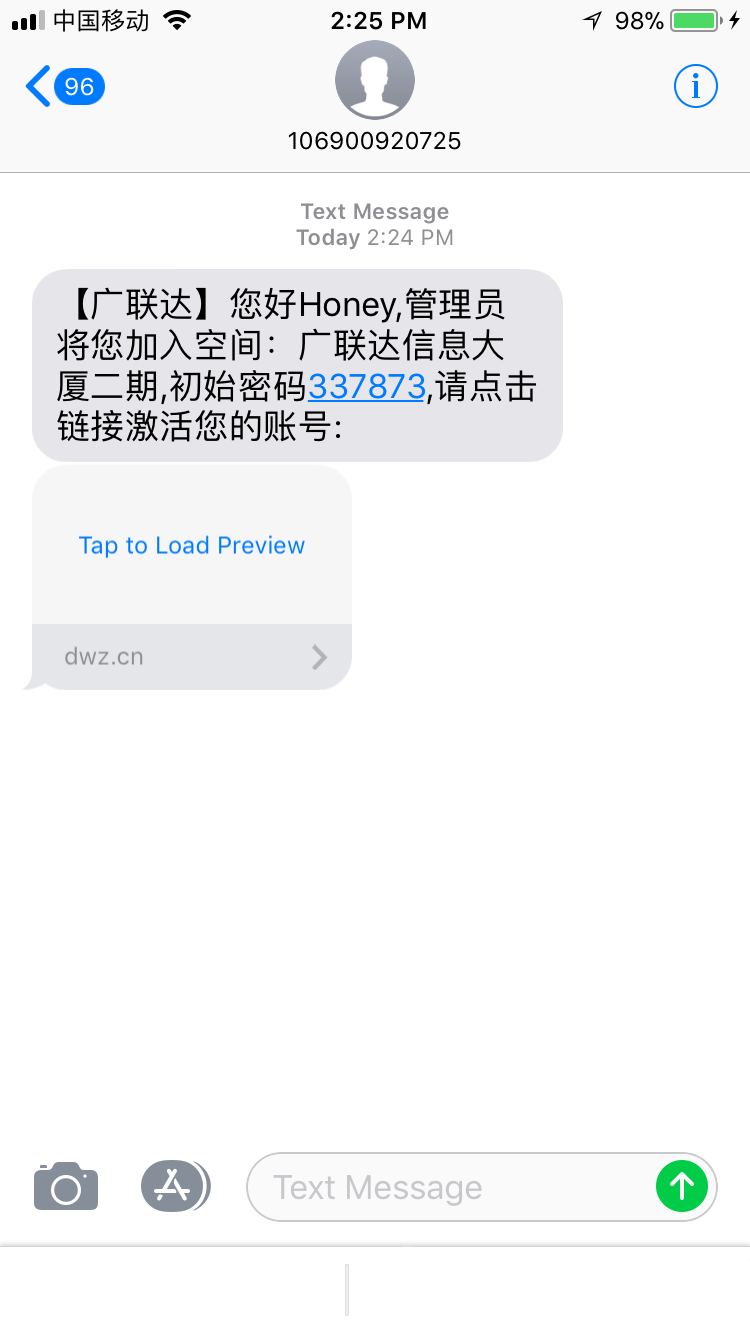Tap the phone number 106900920725 label

pos(375,141)
